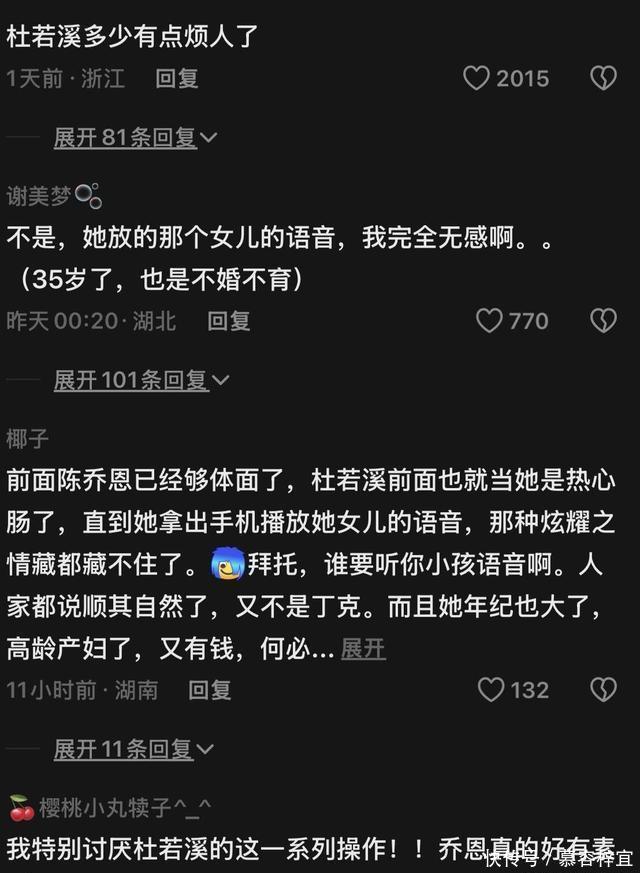The width and height of the screenshot is (640, 873).
Task: Dislike 椰子's comment
Action: click(x=603, y=689)
